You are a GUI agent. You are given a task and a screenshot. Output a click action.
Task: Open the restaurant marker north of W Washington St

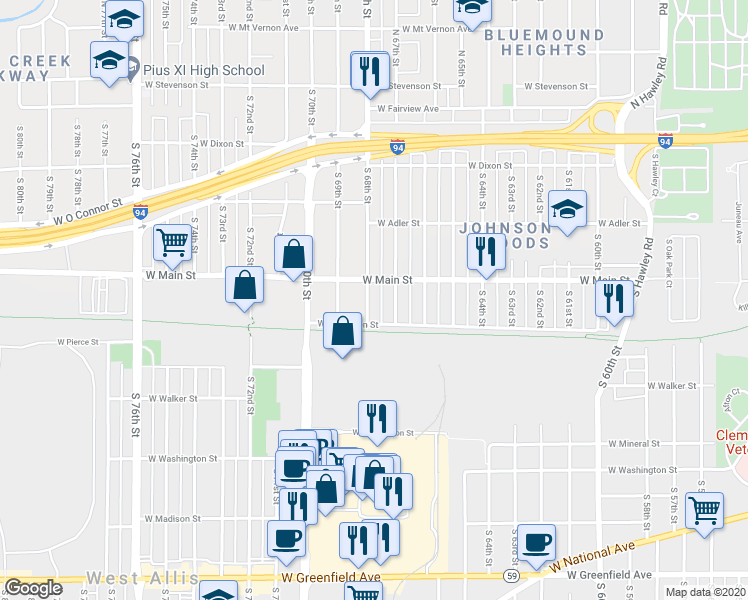click(377, 419)
